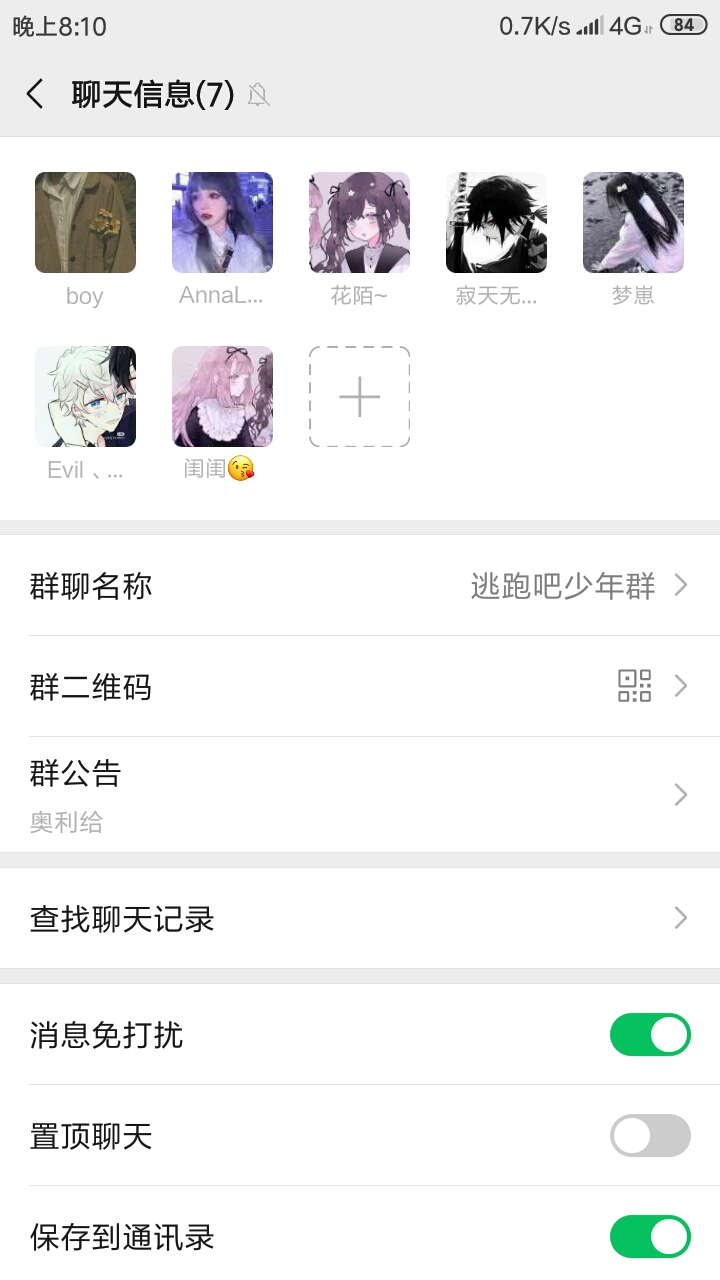720x1280 pixels.
Task: Turn off 消息免打扰 switch
Action: coord(650,1035)
